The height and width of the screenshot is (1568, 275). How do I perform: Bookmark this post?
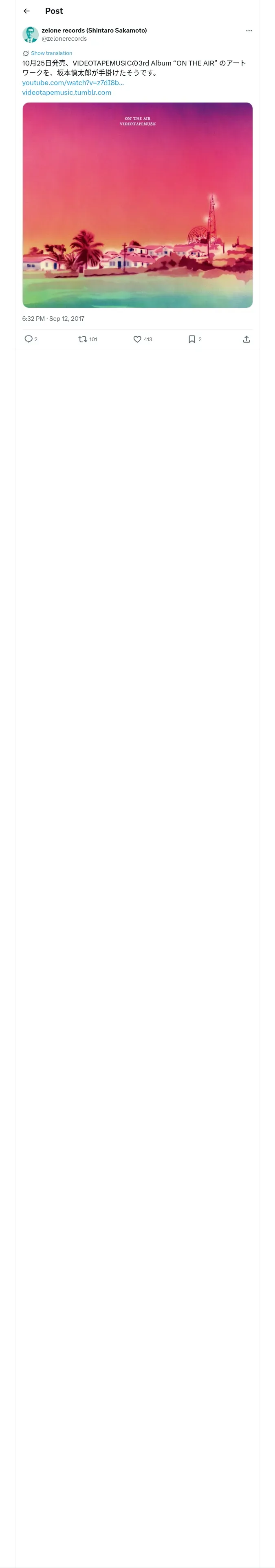click(x=191, y=339)
